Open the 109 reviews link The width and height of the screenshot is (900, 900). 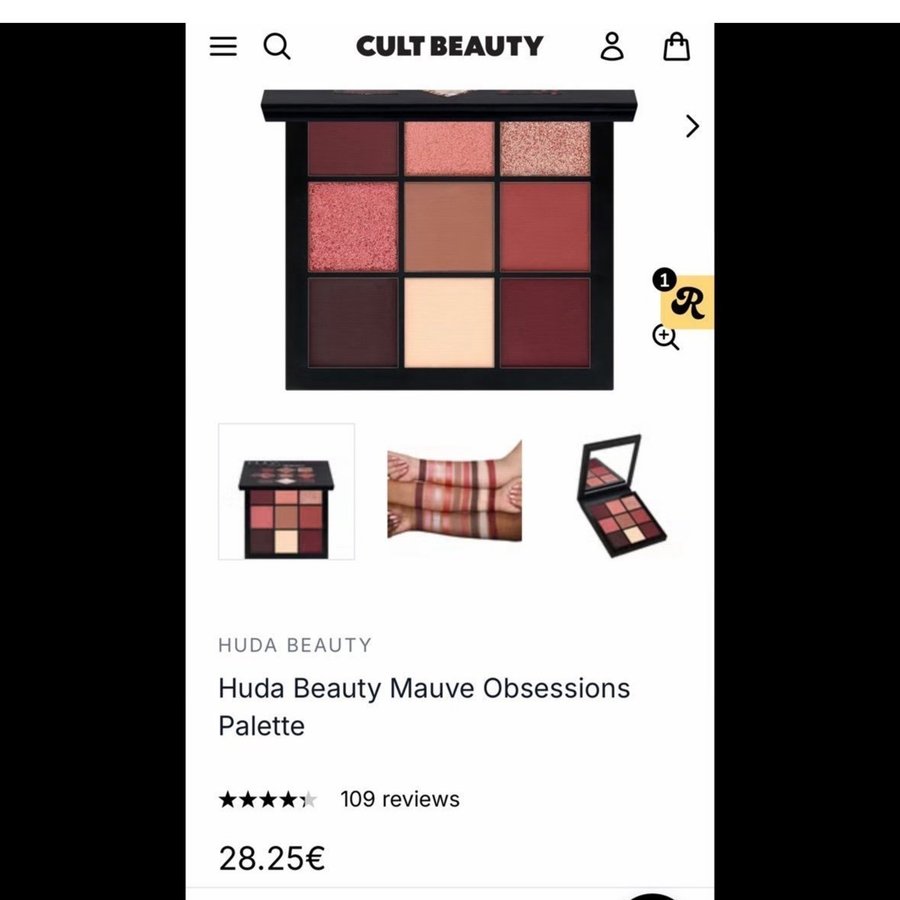click(400, 799)
